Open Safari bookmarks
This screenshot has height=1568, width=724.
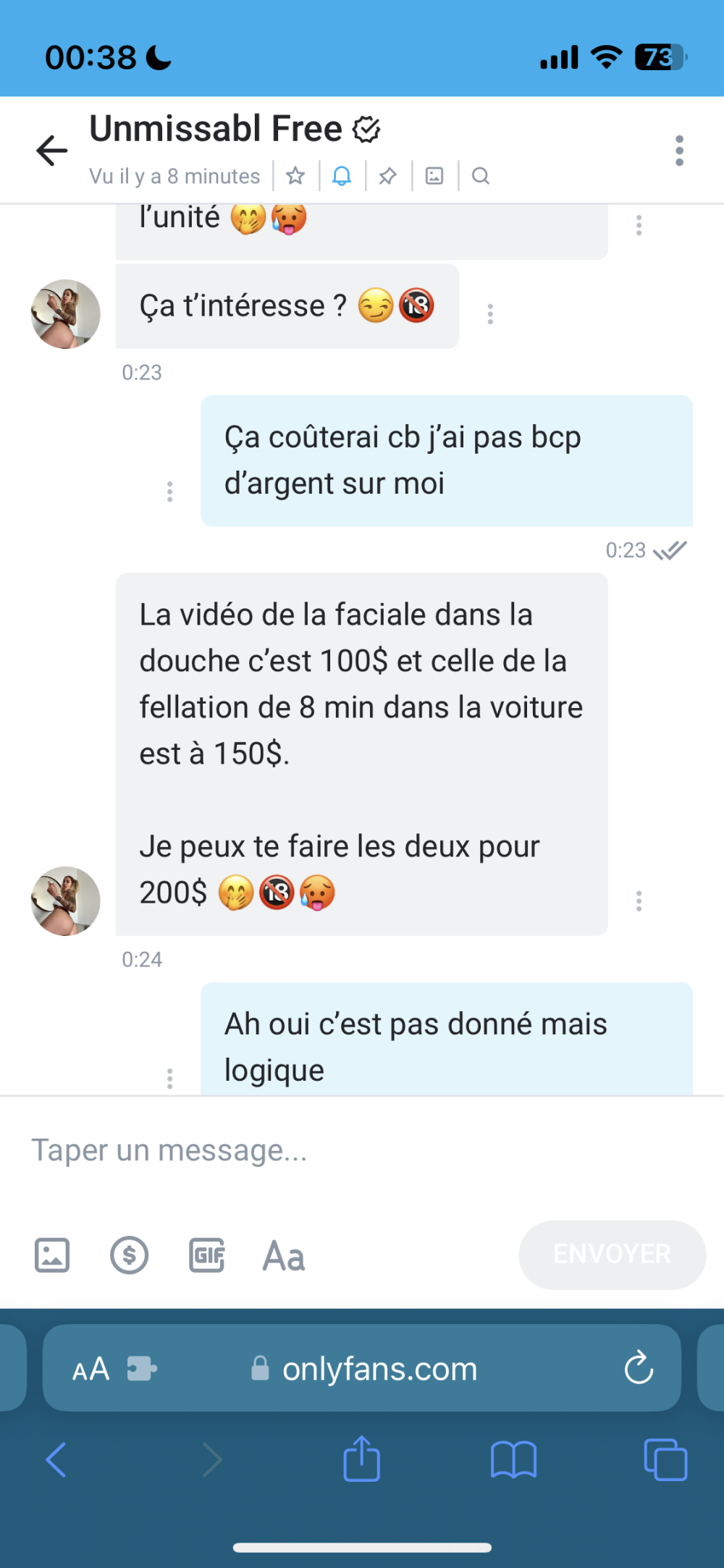point(513,1459)
